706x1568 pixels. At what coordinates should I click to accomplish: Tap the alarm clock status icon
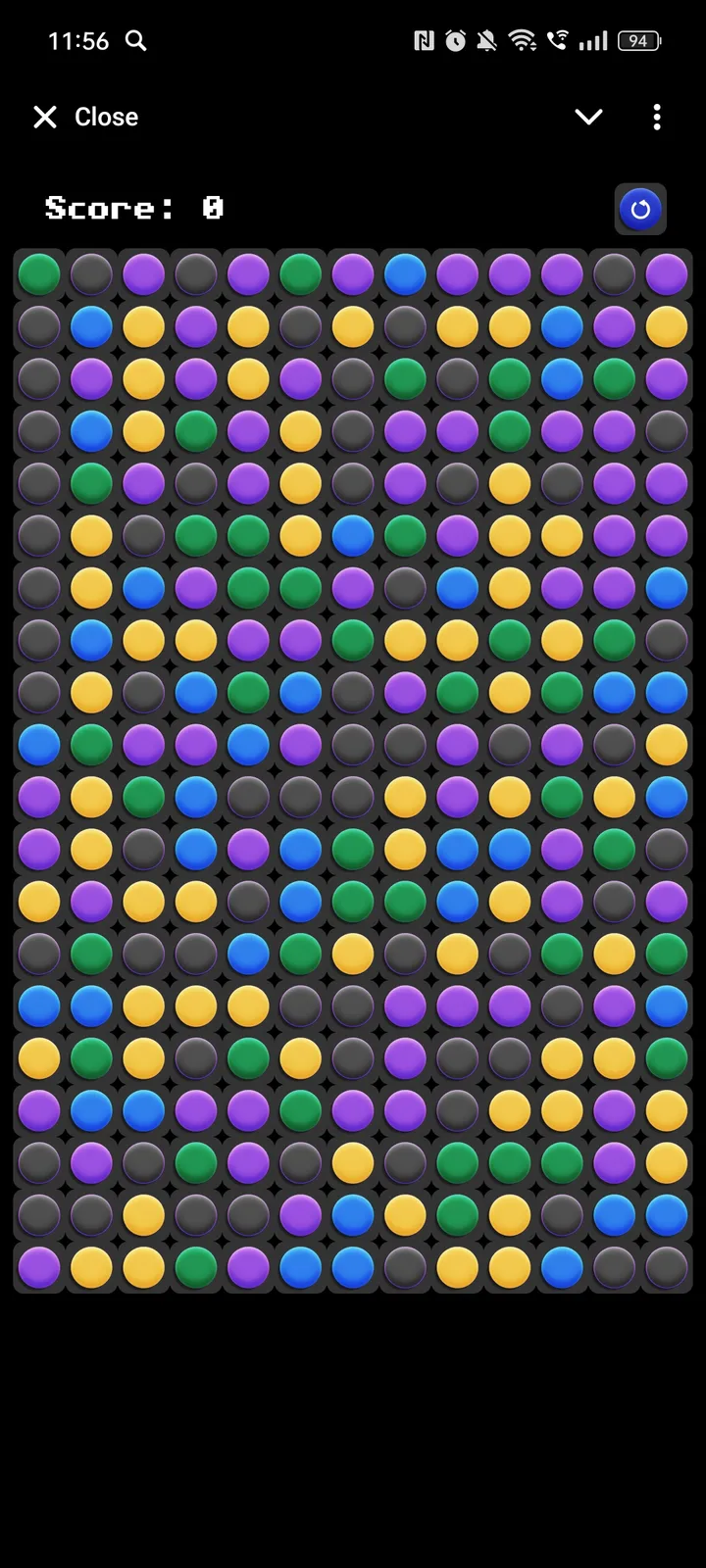pyautogui.click(x=454, y=41)
